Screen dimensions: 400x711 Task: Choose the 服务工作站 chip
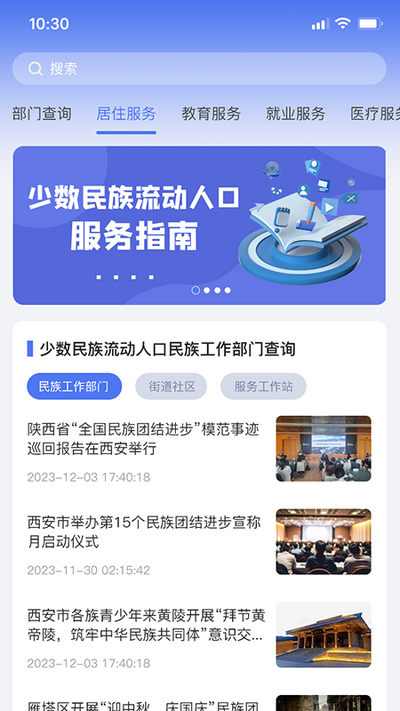pos(263,386)
